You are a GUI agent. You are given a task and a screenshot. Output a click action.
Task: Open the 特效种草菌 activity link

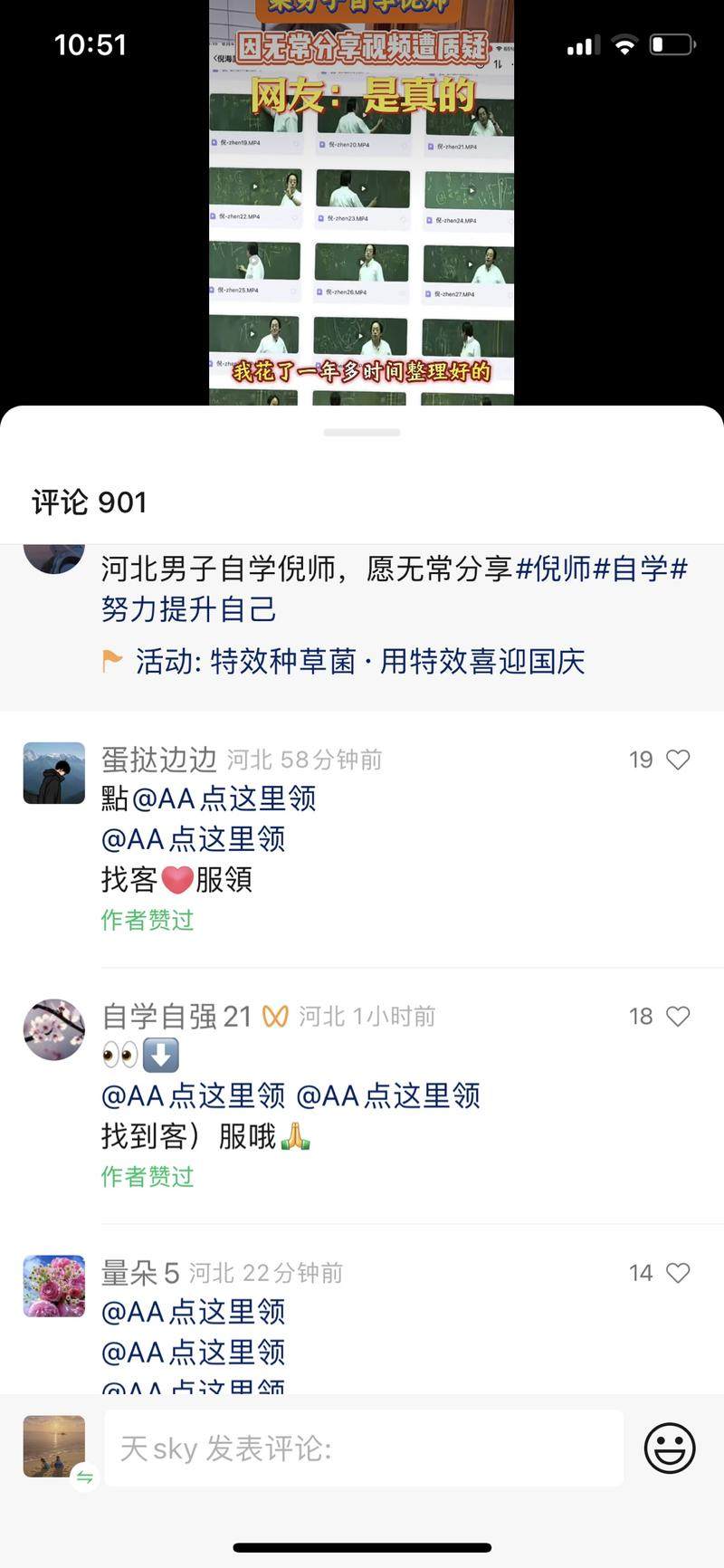pos(359,662)
